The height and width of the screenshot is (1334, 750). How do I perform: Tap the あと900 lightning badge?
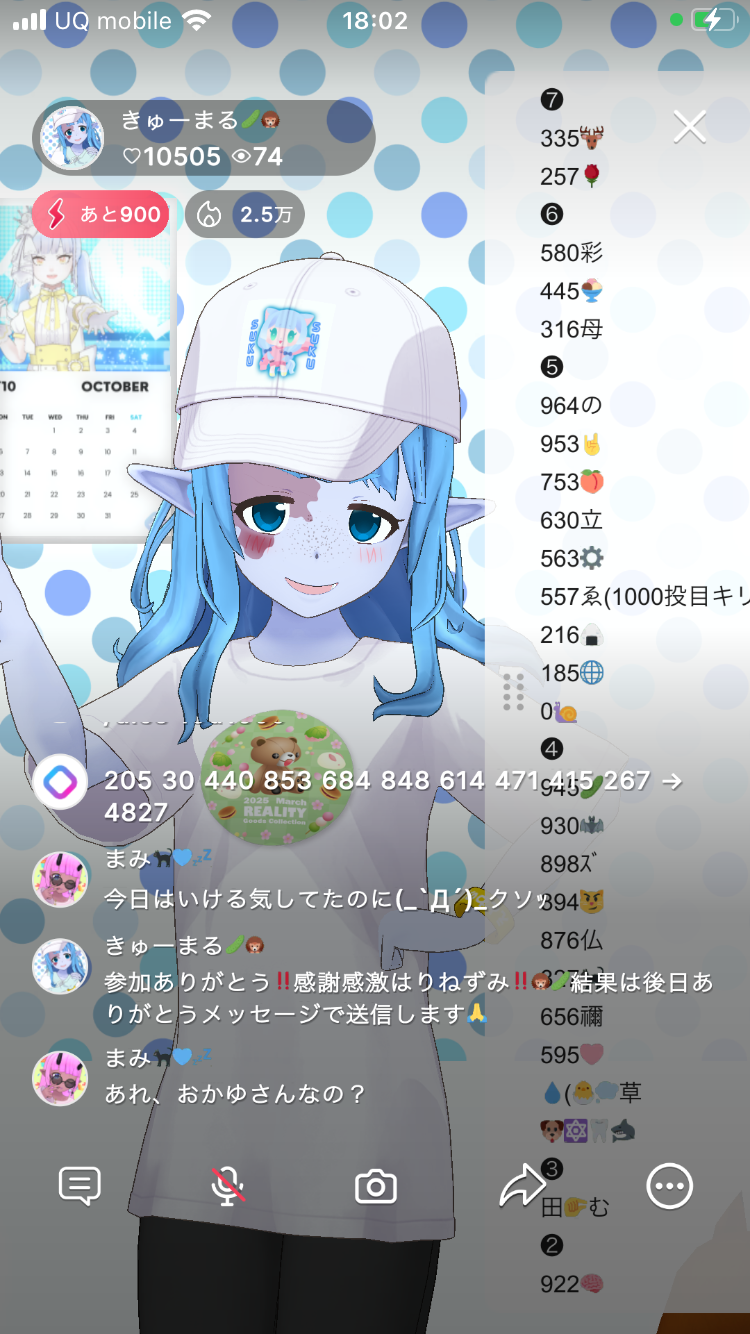pyautogui.click(x=100, y=214)
